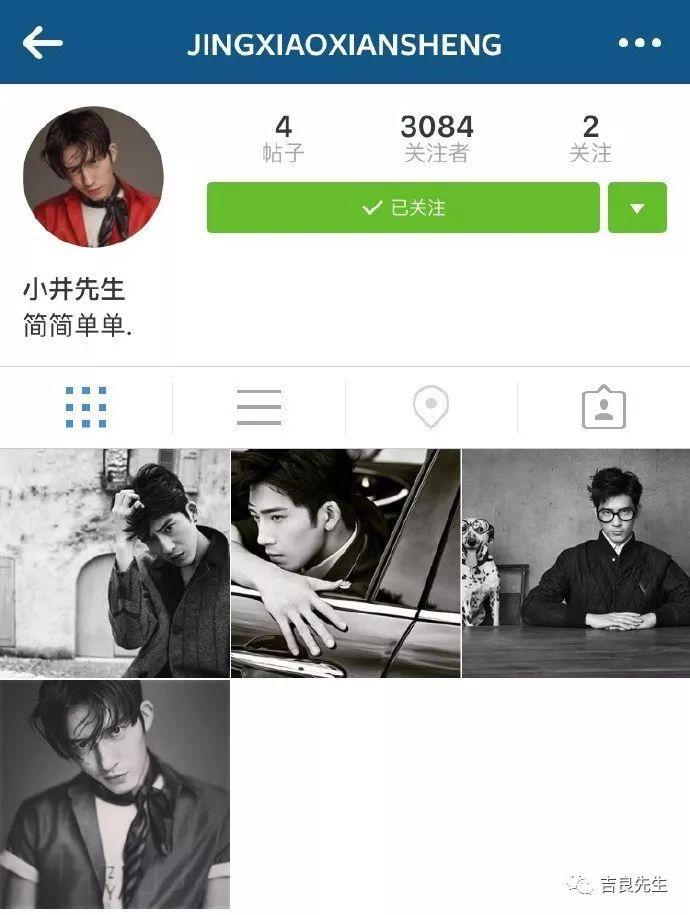Open the round profile picture
The width and height of the screenshot is (690, 915).
click(x=93, y=176)
